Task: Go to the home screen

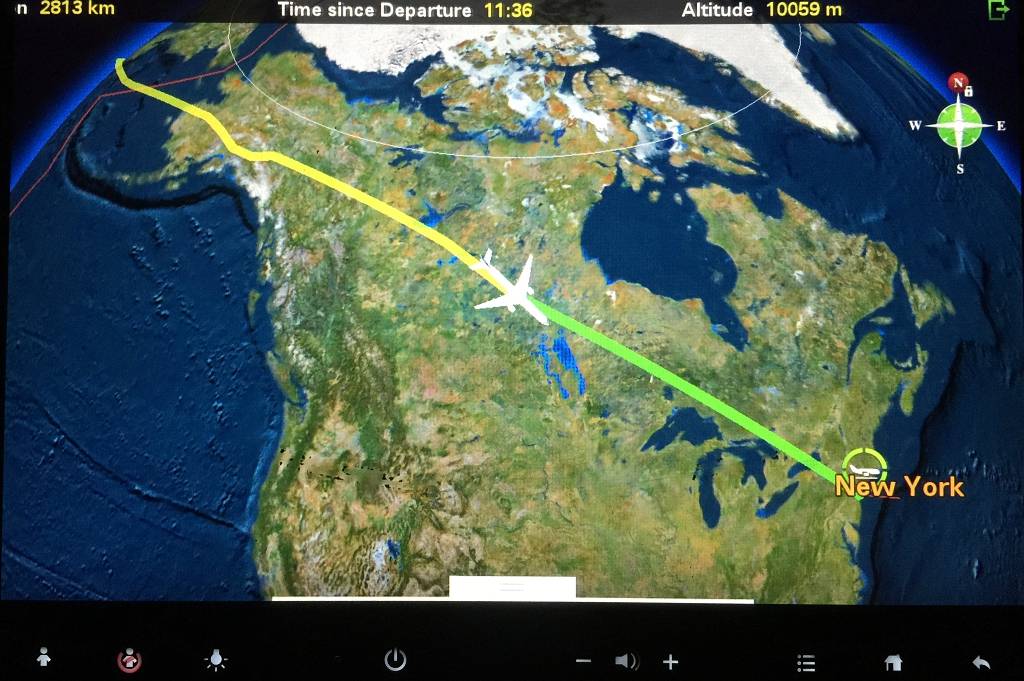Action: [x=893, y=662]
